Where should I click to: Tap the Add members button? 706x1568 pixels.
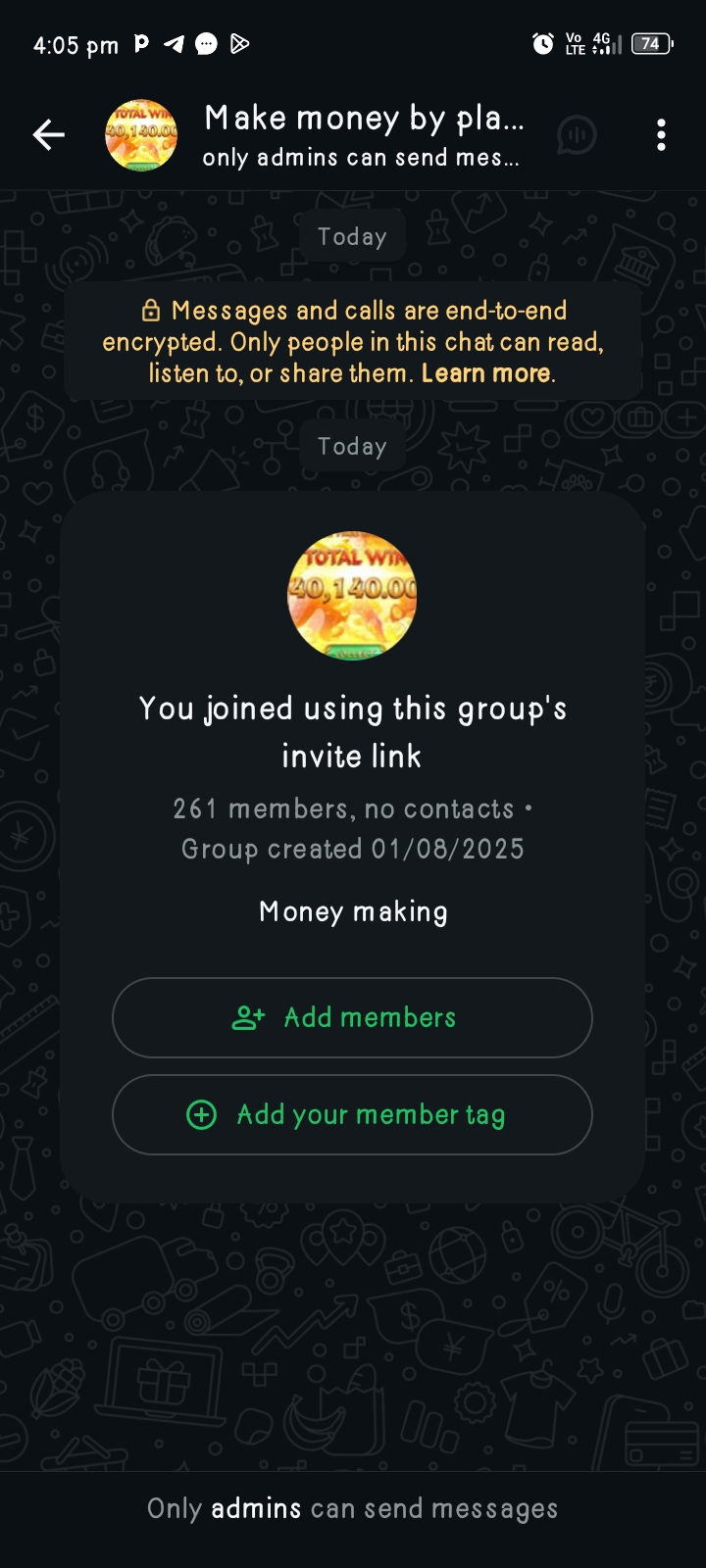point(352,1017)
